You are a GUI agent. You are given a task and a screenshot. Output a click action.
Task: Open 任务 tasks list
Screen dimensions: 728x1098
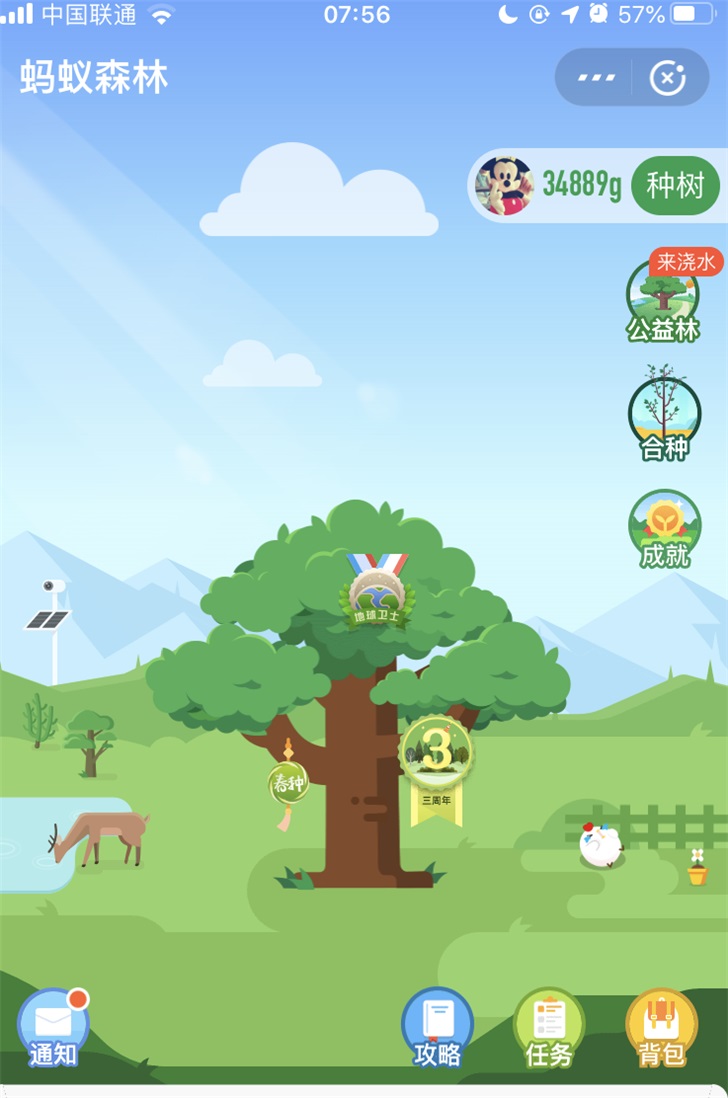click(x=549, y=1027)
